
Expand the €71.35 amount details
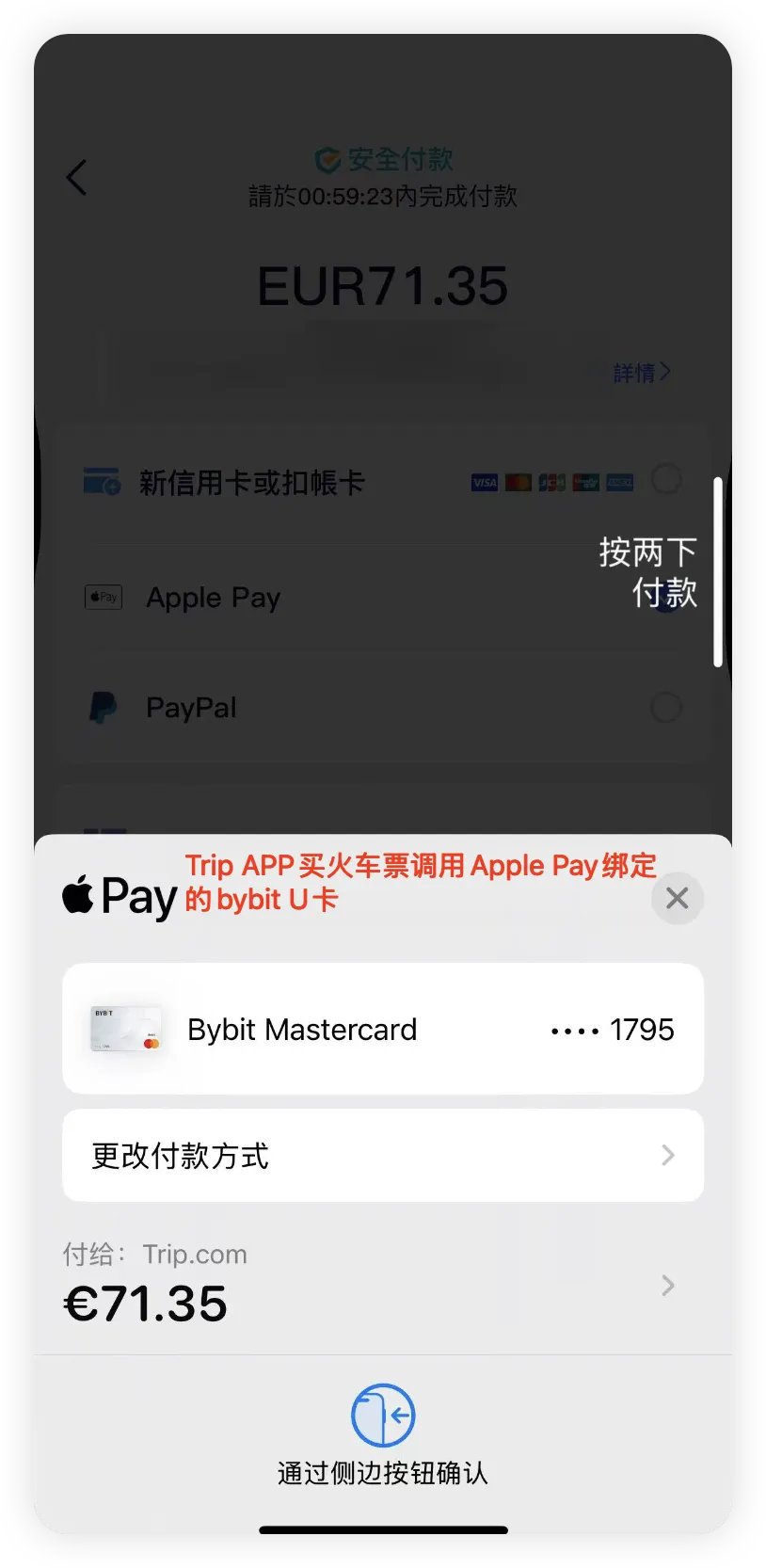pos(668,1286)
